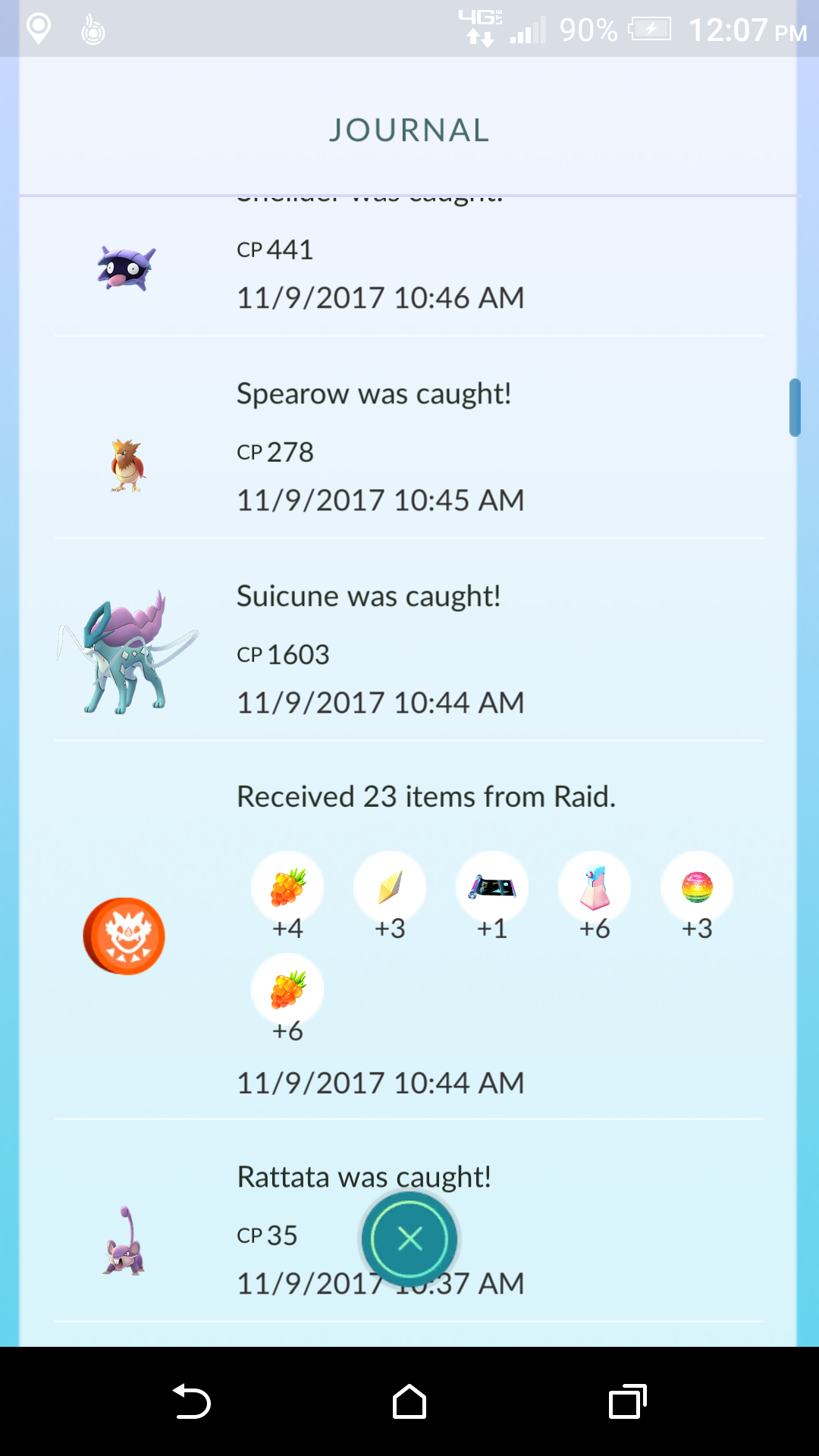This screenshot has height=1456, width=819.
Task: Go to the home screen
Action: (x=409, y=1401)
